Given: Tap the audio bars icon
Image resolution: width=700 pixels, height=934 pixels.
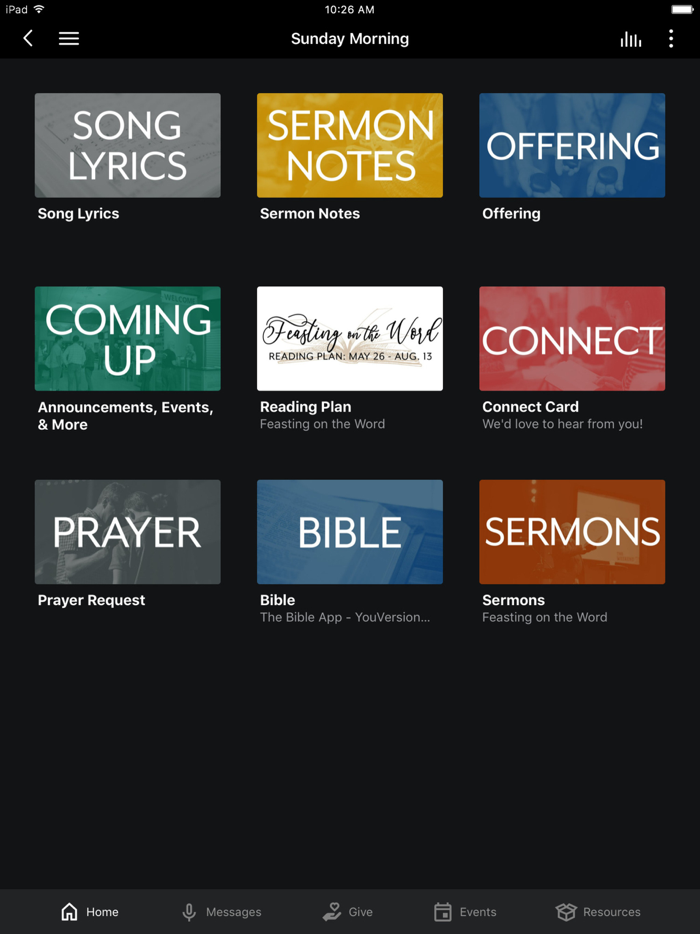Looking at the screenshot, I should tap(631, 39).
